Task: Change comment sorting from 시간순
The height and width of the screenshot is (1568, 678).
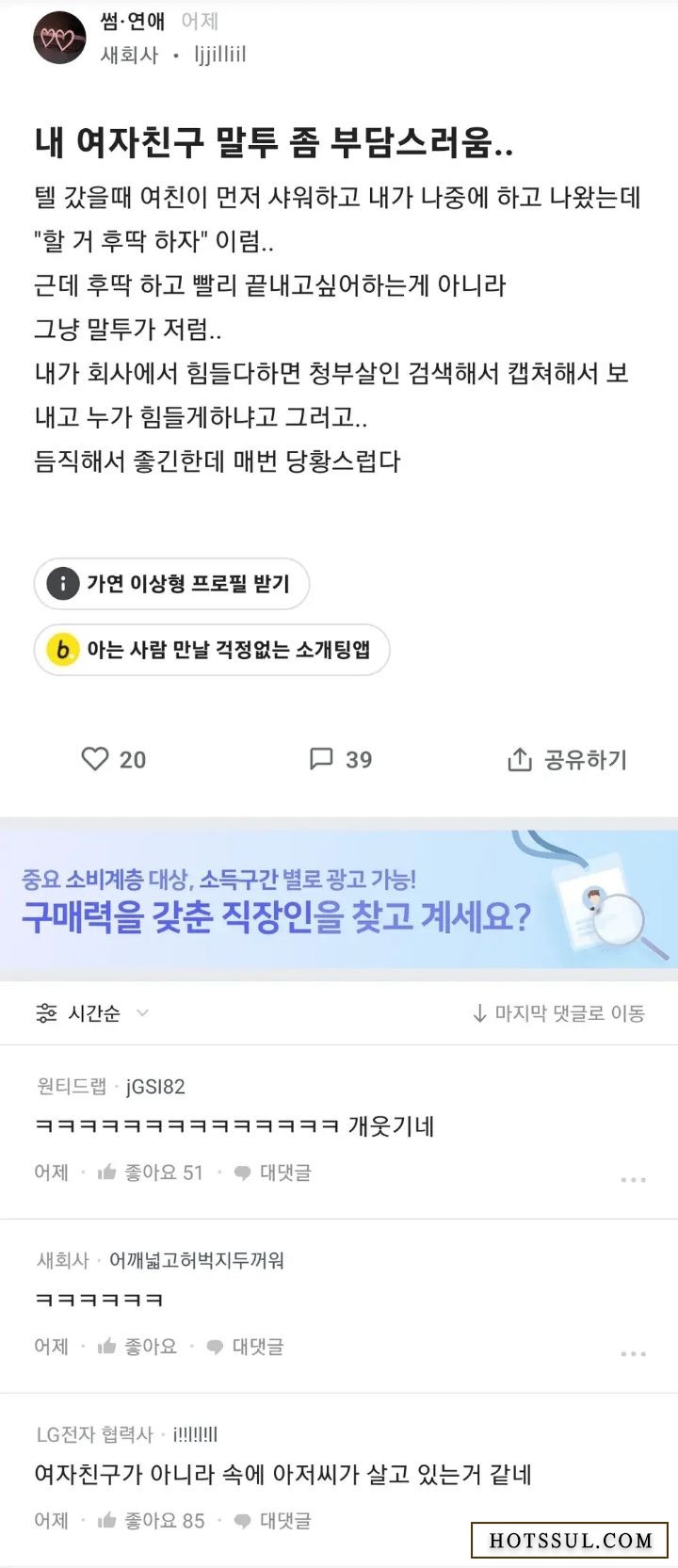Action: (x=92, y=1013)
